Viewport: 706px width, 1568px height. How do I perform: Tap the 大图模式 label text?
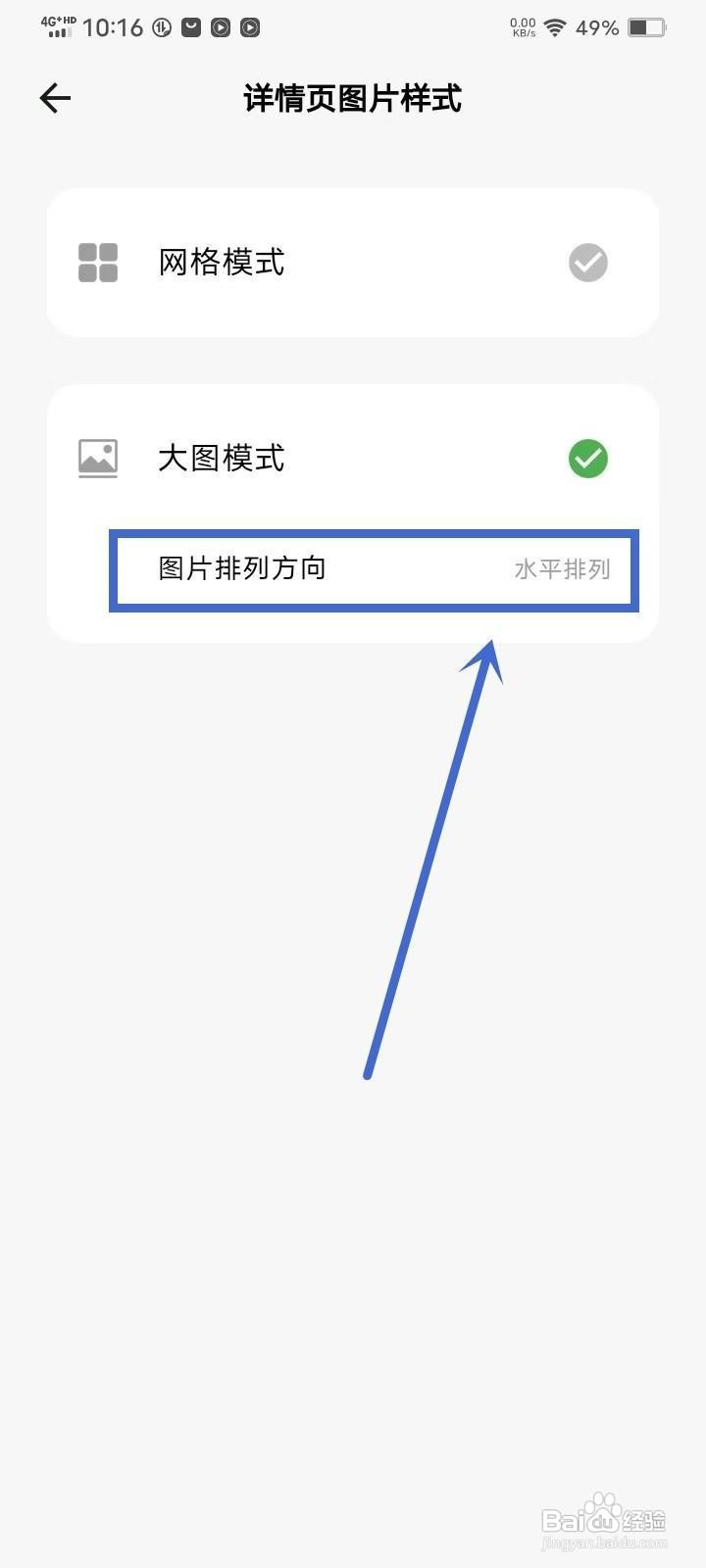click(x=221, y=459)
